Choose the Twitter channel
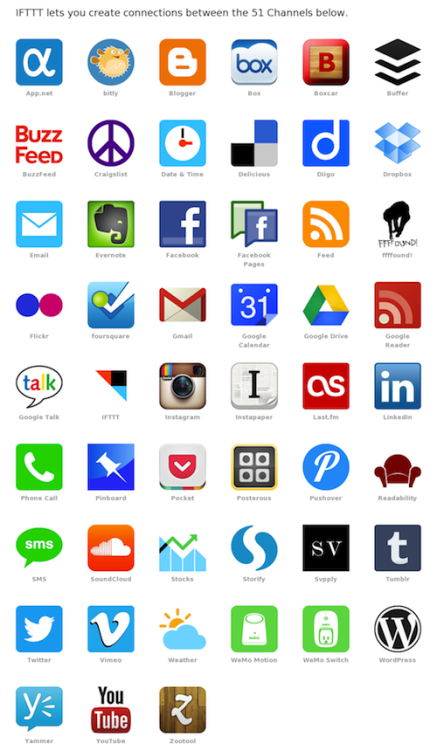The image size is (437, 750). click(39, 629)
